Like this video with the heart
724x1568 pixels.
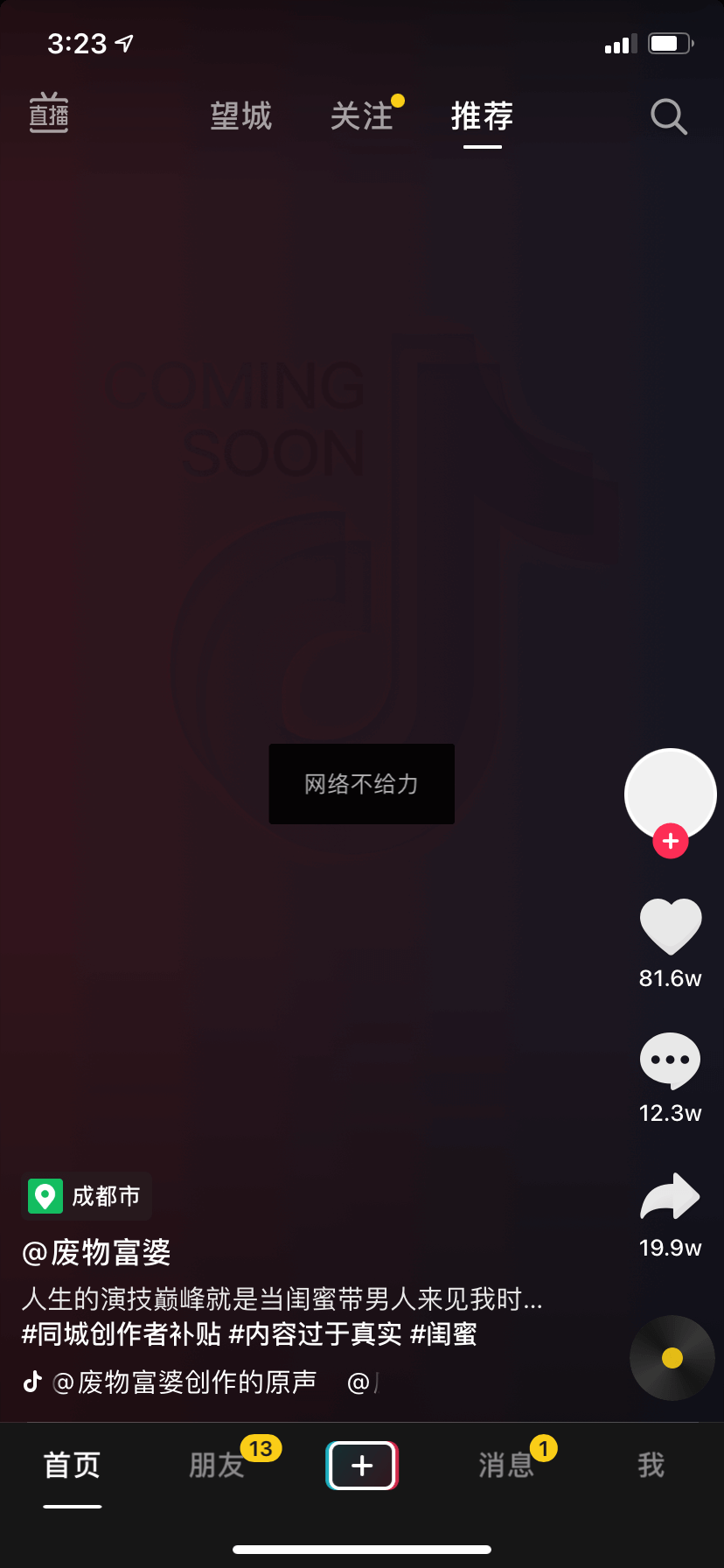[671, 927]
